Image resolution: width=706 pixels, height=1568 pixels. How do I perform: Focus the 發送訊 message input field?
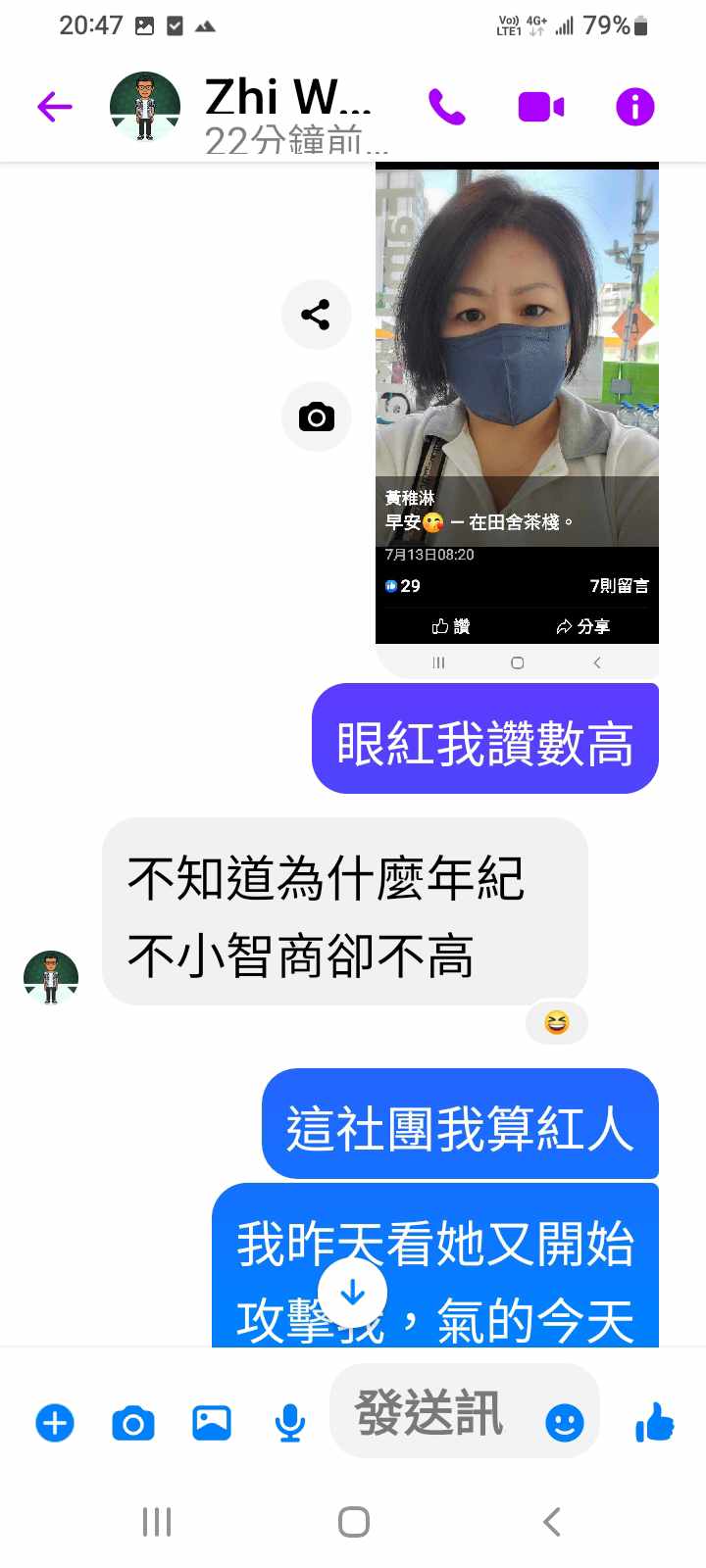pos(431,1413)
